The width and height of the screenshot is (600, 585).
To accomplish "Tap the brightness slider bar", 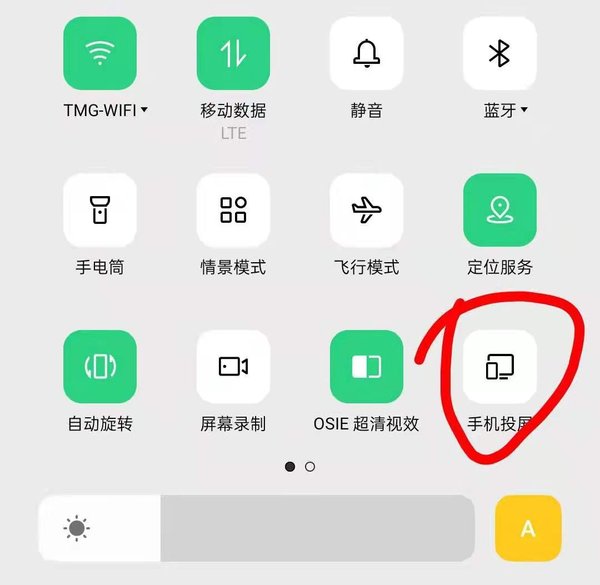I will coord(300,528).
